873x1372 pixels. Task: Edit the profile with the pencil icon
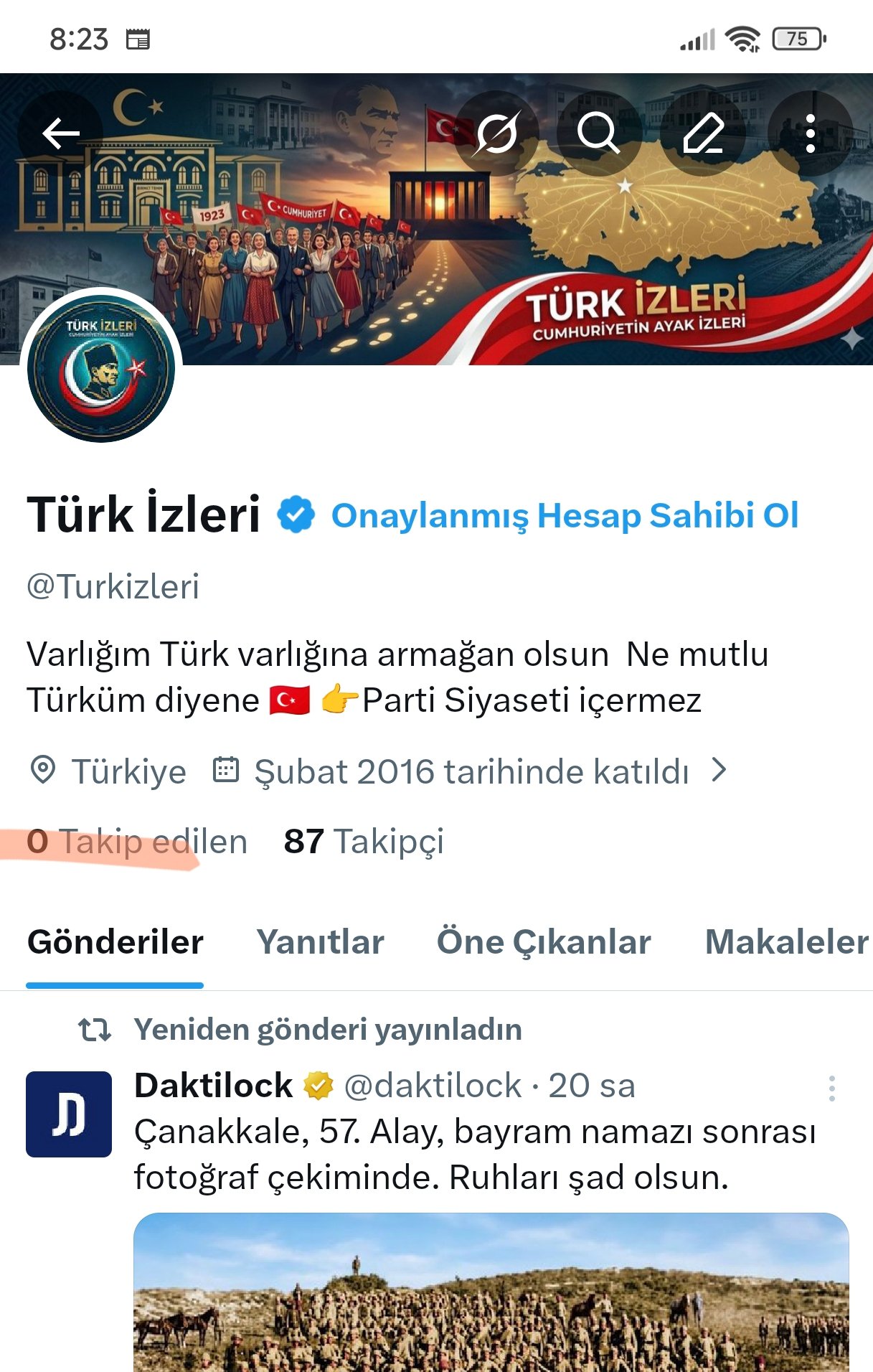703,133
